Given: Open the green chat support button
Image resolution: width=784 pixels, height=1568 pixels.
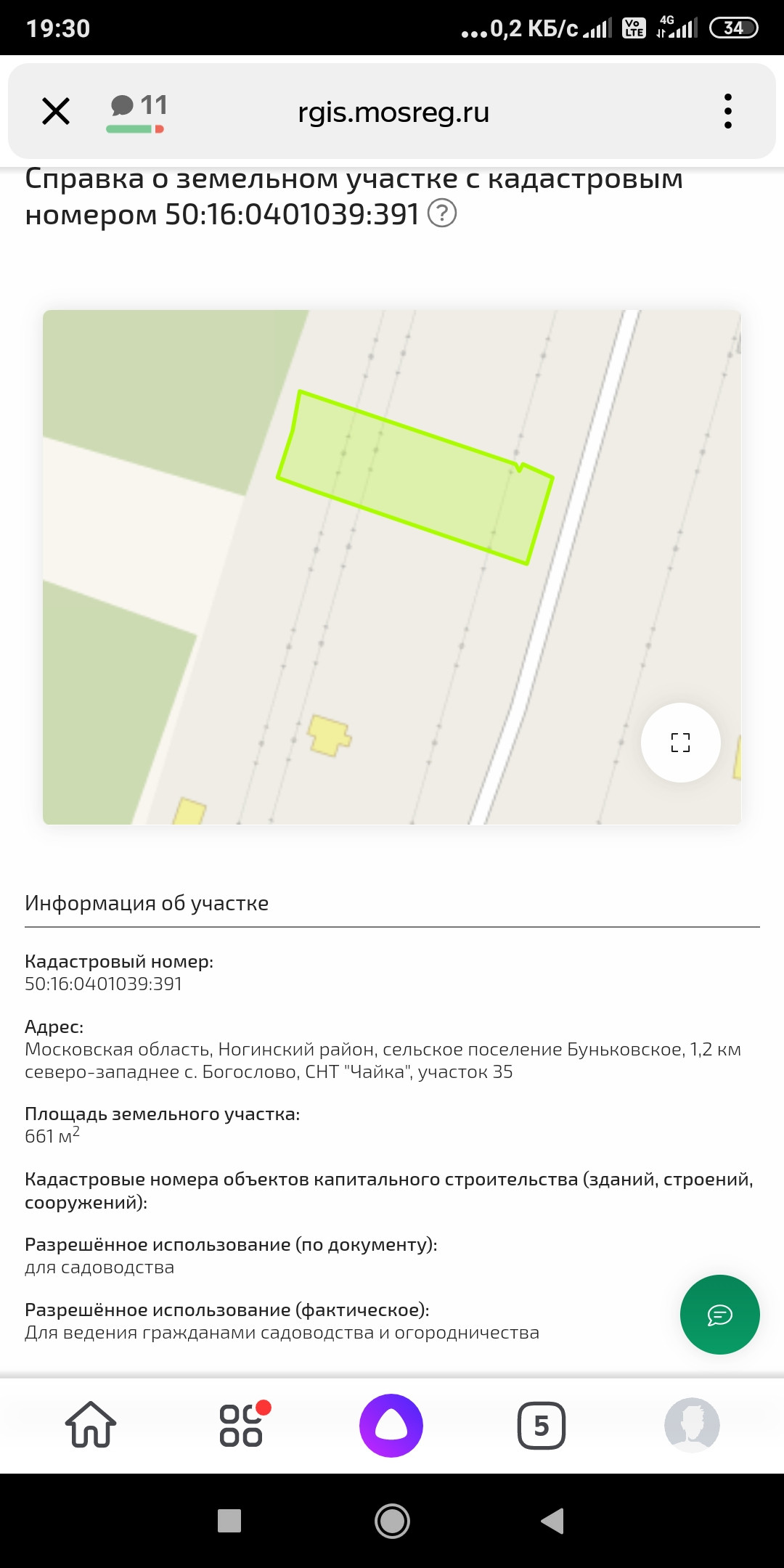Looking at the screenshot, I should click(x=719, y=1314).
